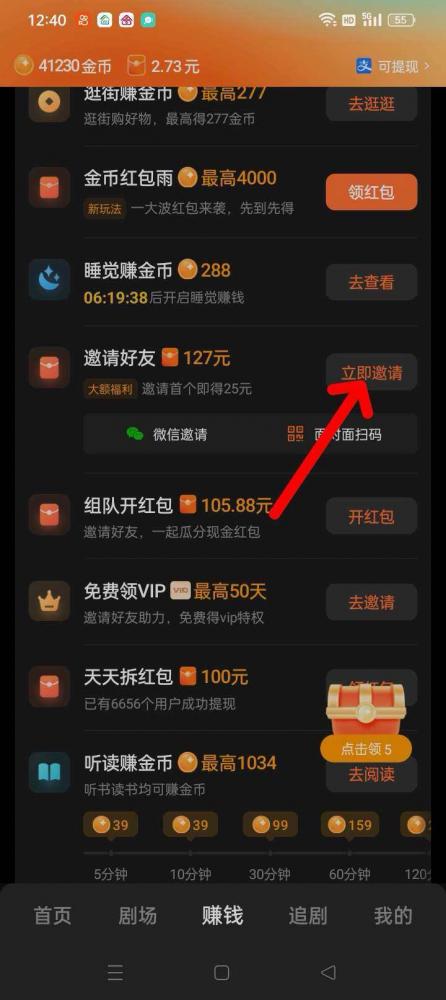446x1000 pixels.
Task: Tap the system home button
Action: tap(221, 972)
